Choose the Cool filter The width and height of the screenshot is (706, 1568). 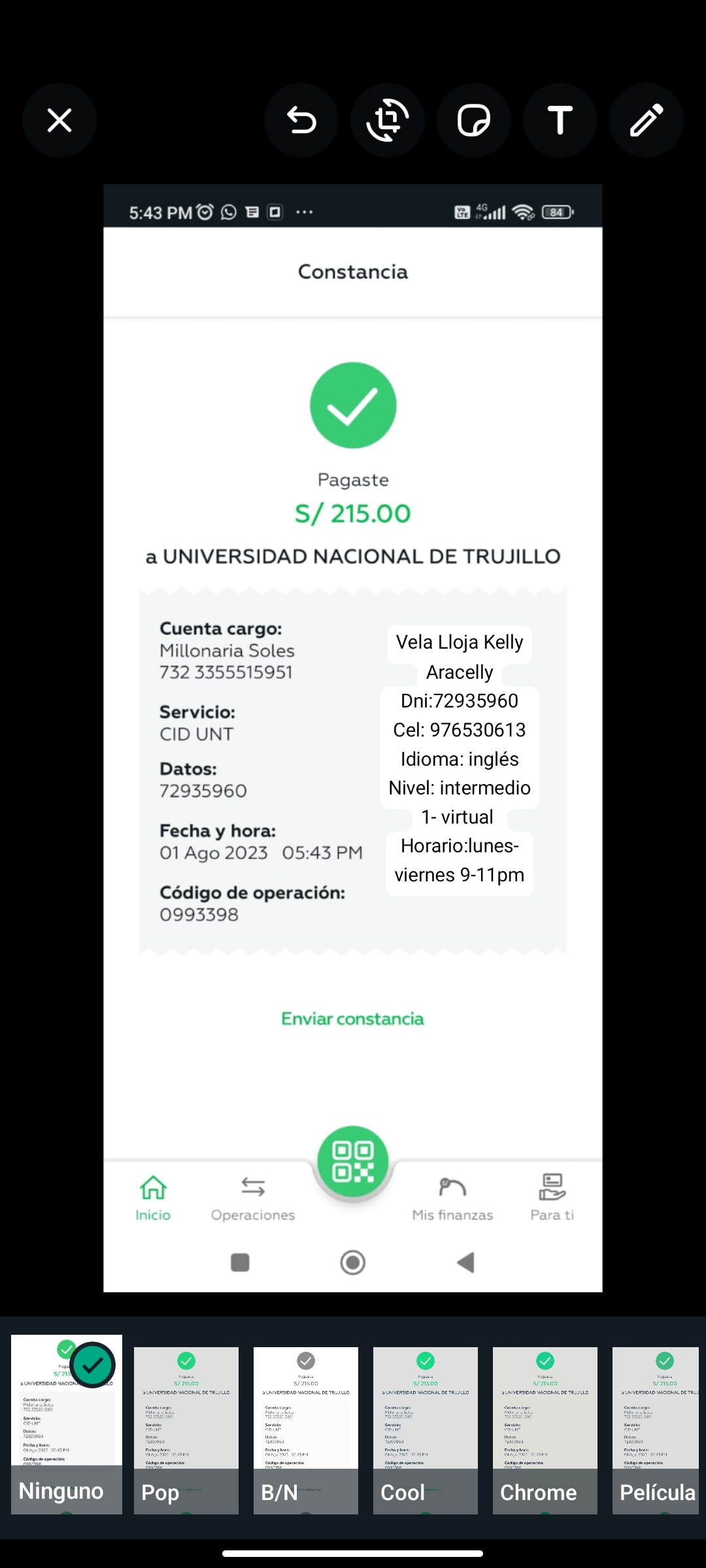pos(426,1431)
